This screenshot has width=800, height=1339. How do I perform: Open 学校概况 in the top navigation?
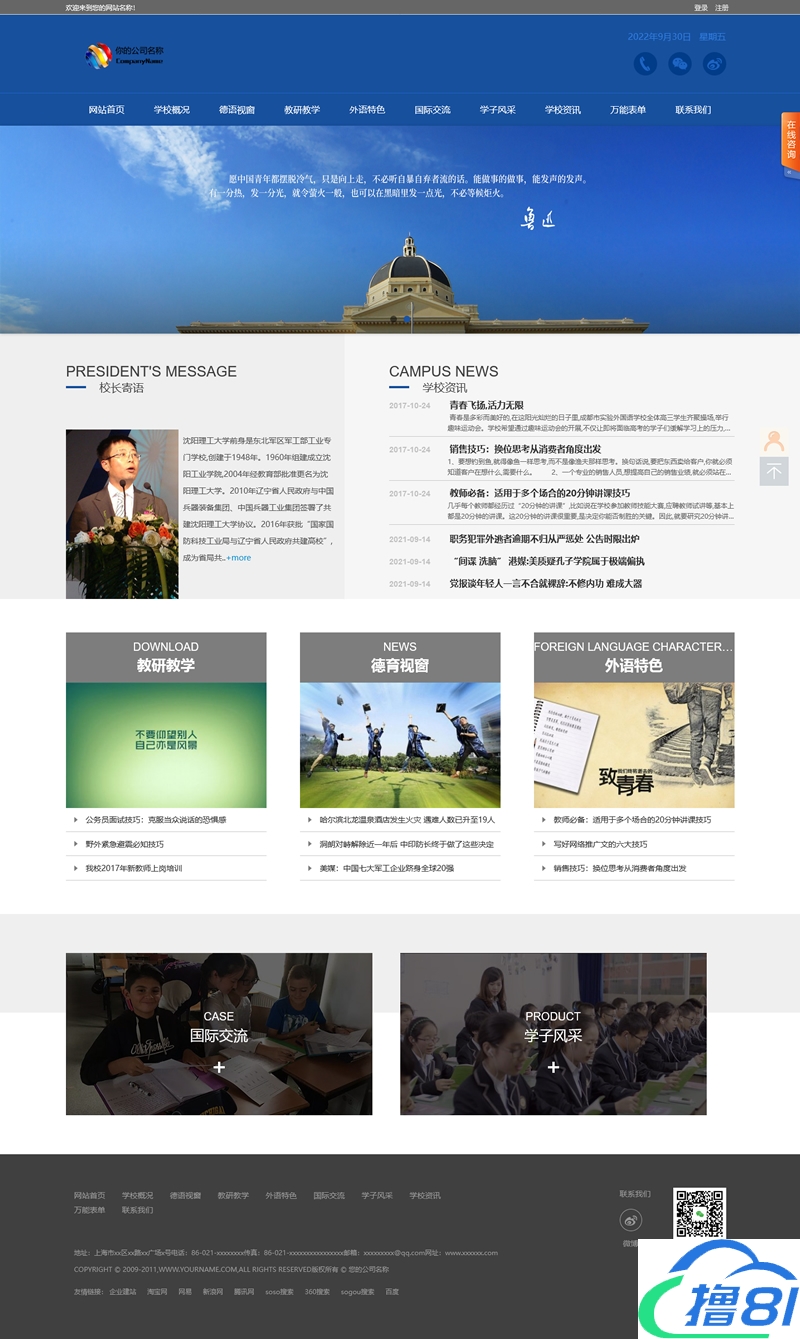172,110
